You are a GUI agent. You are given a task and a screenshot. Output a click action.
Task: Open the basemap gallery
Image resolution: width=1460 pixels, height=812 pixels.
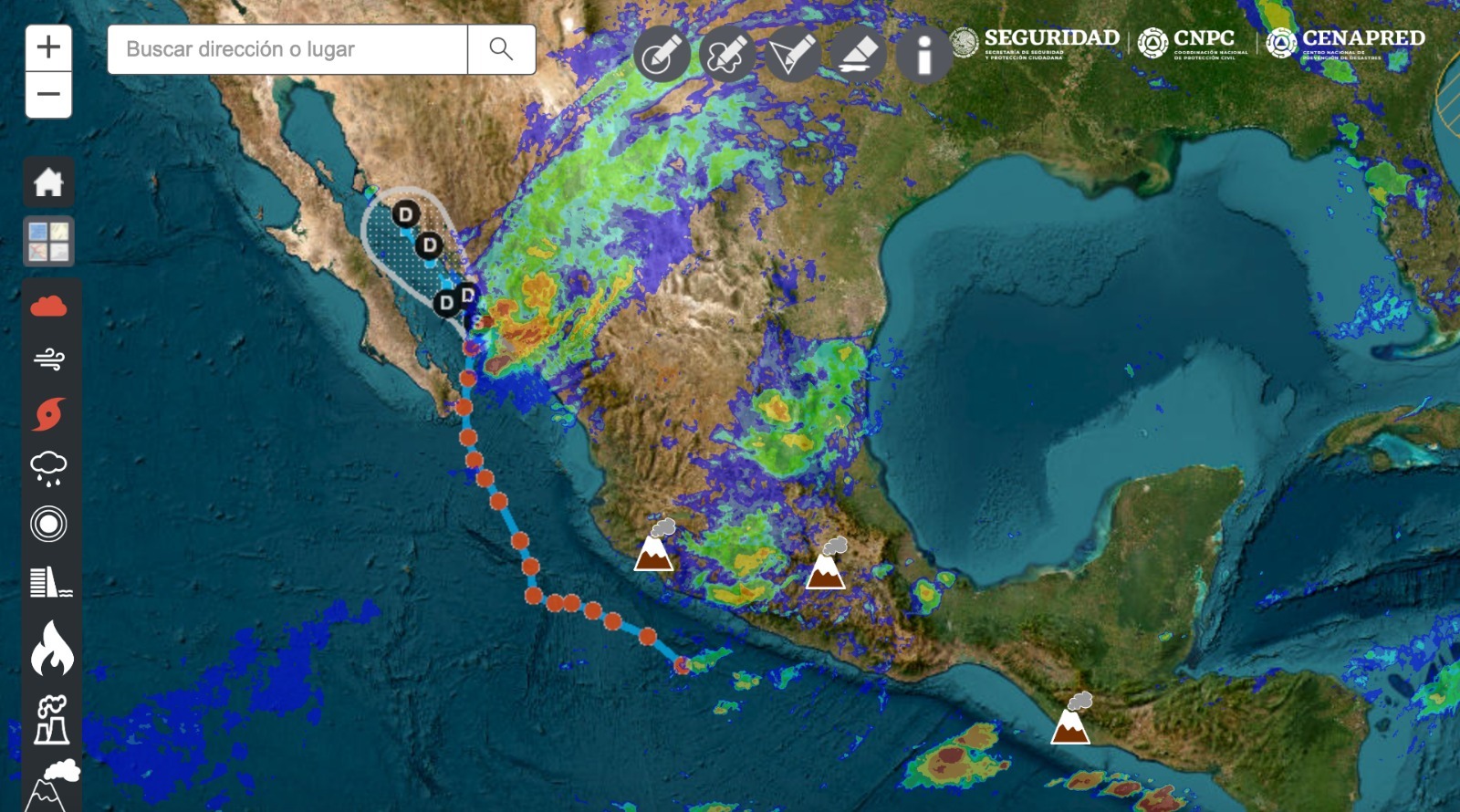pyautogui.click(x=48, y=242)
